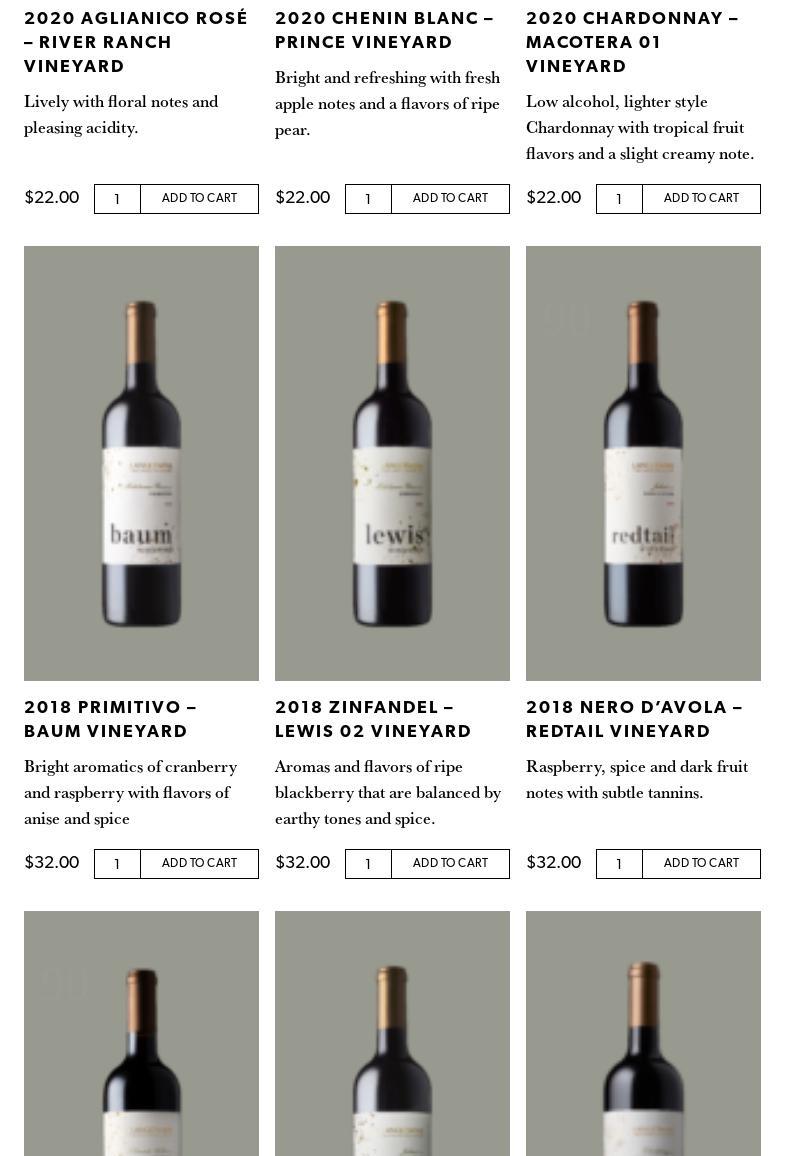
Task: Add 2020 Aglianico Rosé to cart
Action: coord(199,198)
